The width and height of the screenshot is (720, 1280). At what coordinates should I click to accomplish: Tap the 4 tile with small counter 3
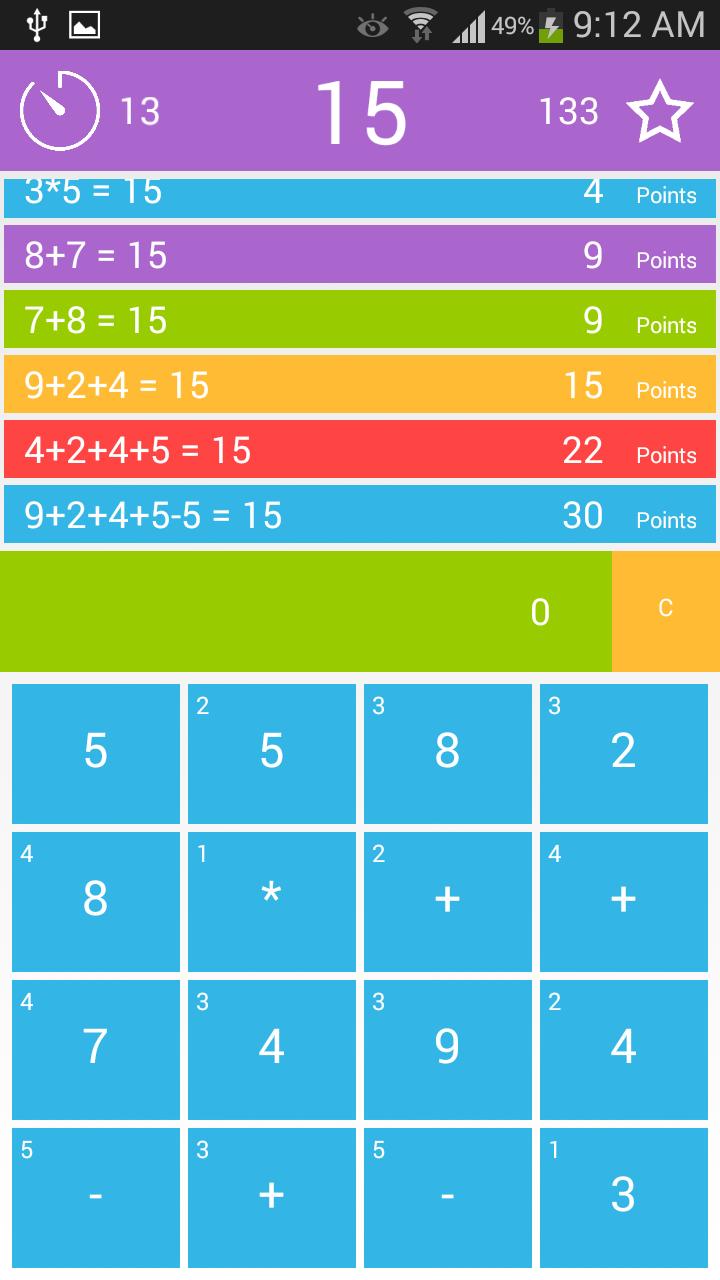pos(271,1049)
